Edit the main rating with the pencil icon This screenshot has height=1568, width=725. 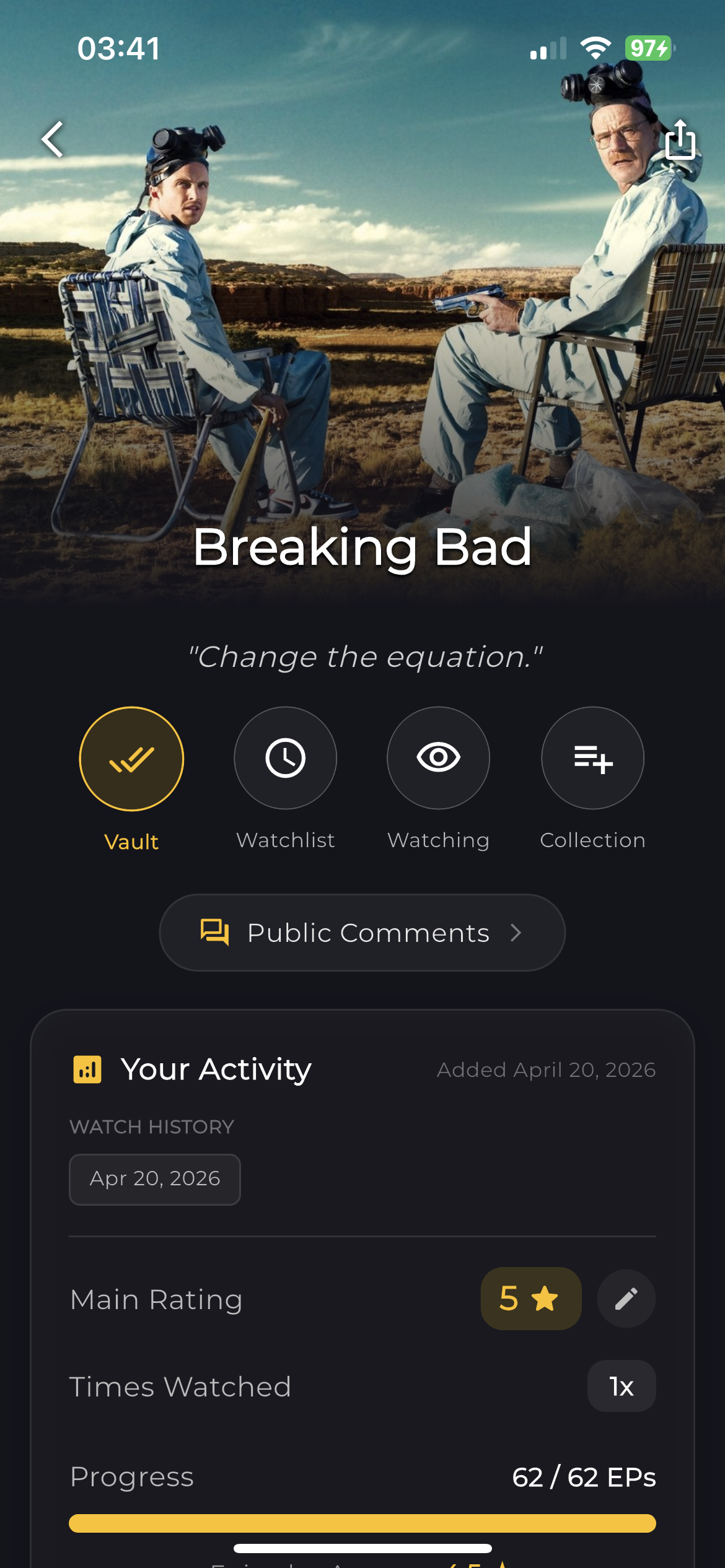(x=626, y=1299)
